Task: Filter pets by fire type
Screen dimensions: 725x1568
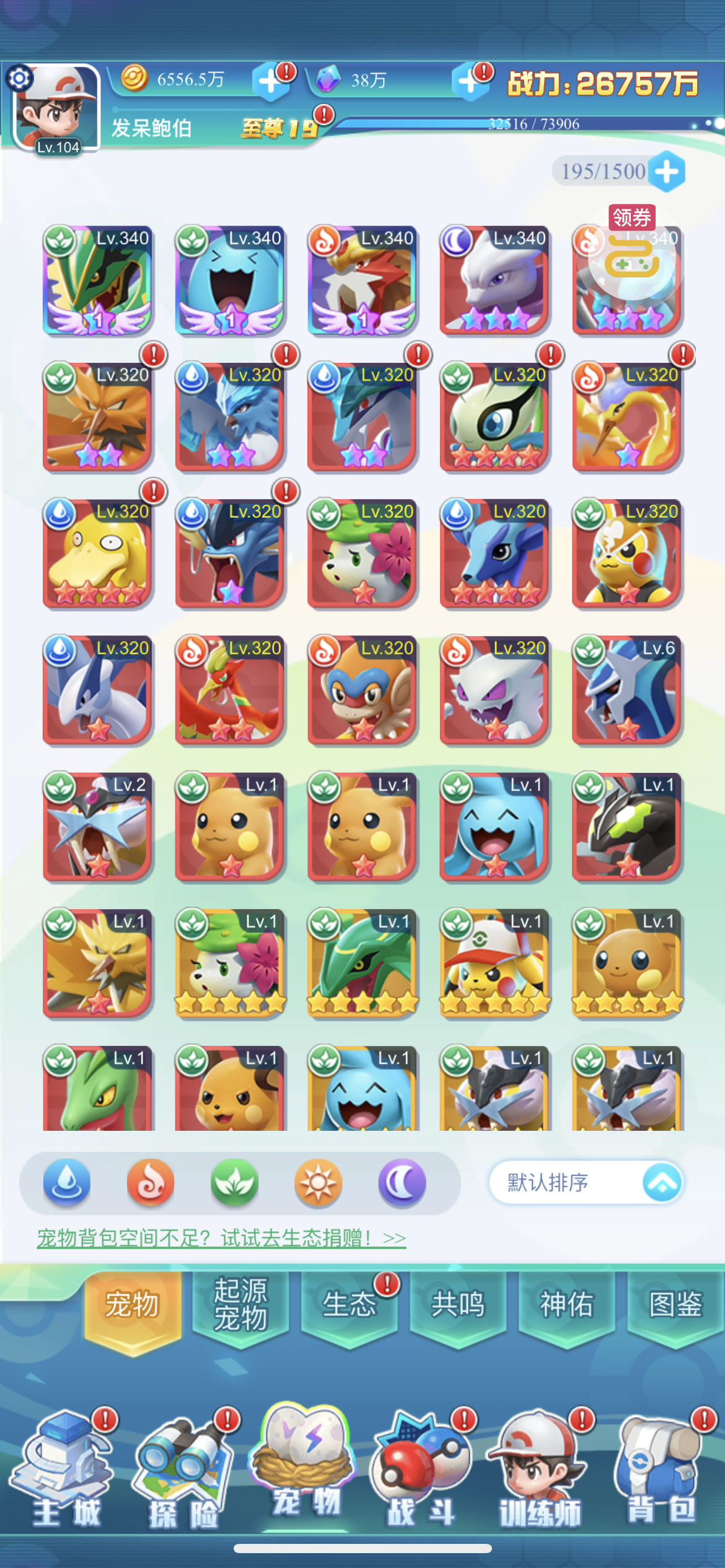Action: [151, 1182]
